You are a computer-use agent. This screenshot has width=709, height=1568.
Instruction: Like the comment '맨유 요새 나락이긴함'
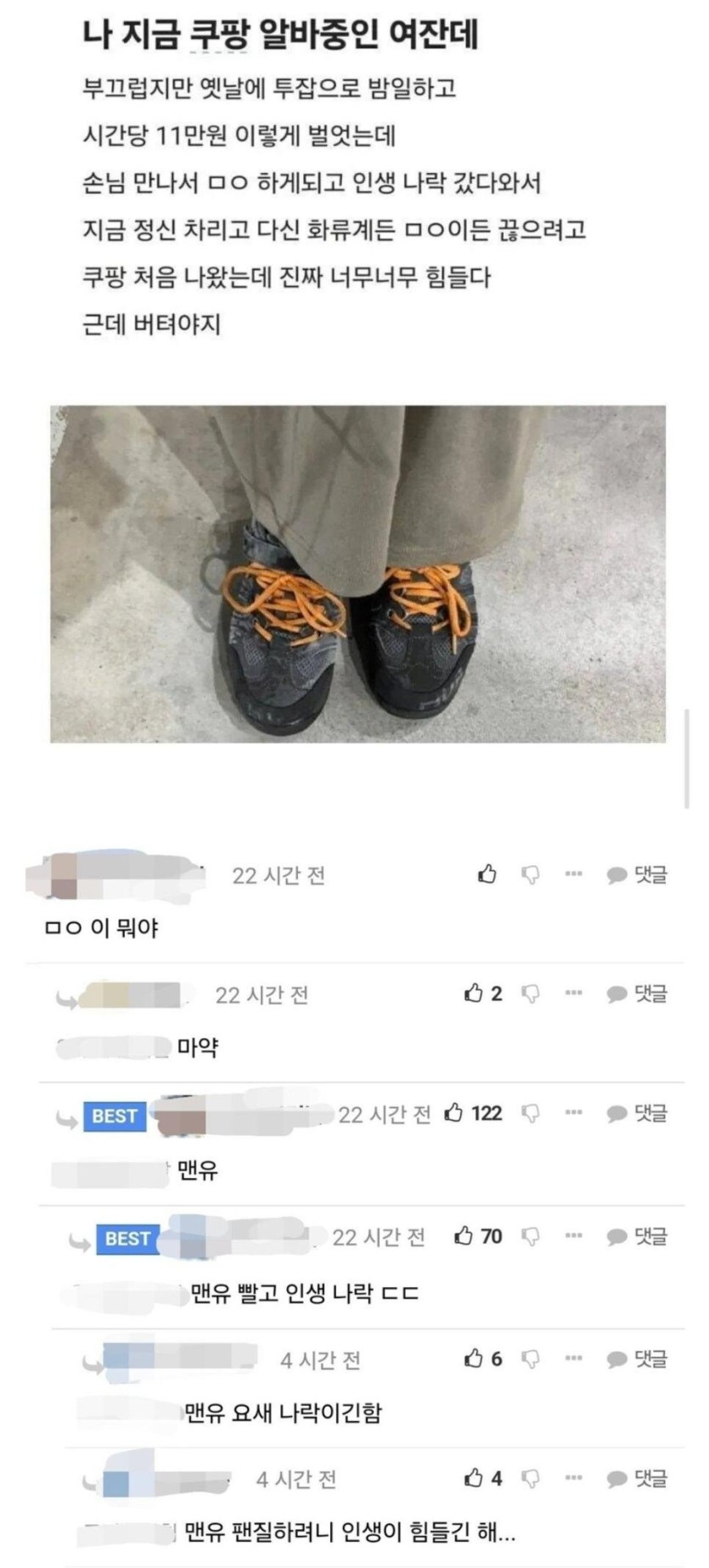click(x=474, y=1359)
